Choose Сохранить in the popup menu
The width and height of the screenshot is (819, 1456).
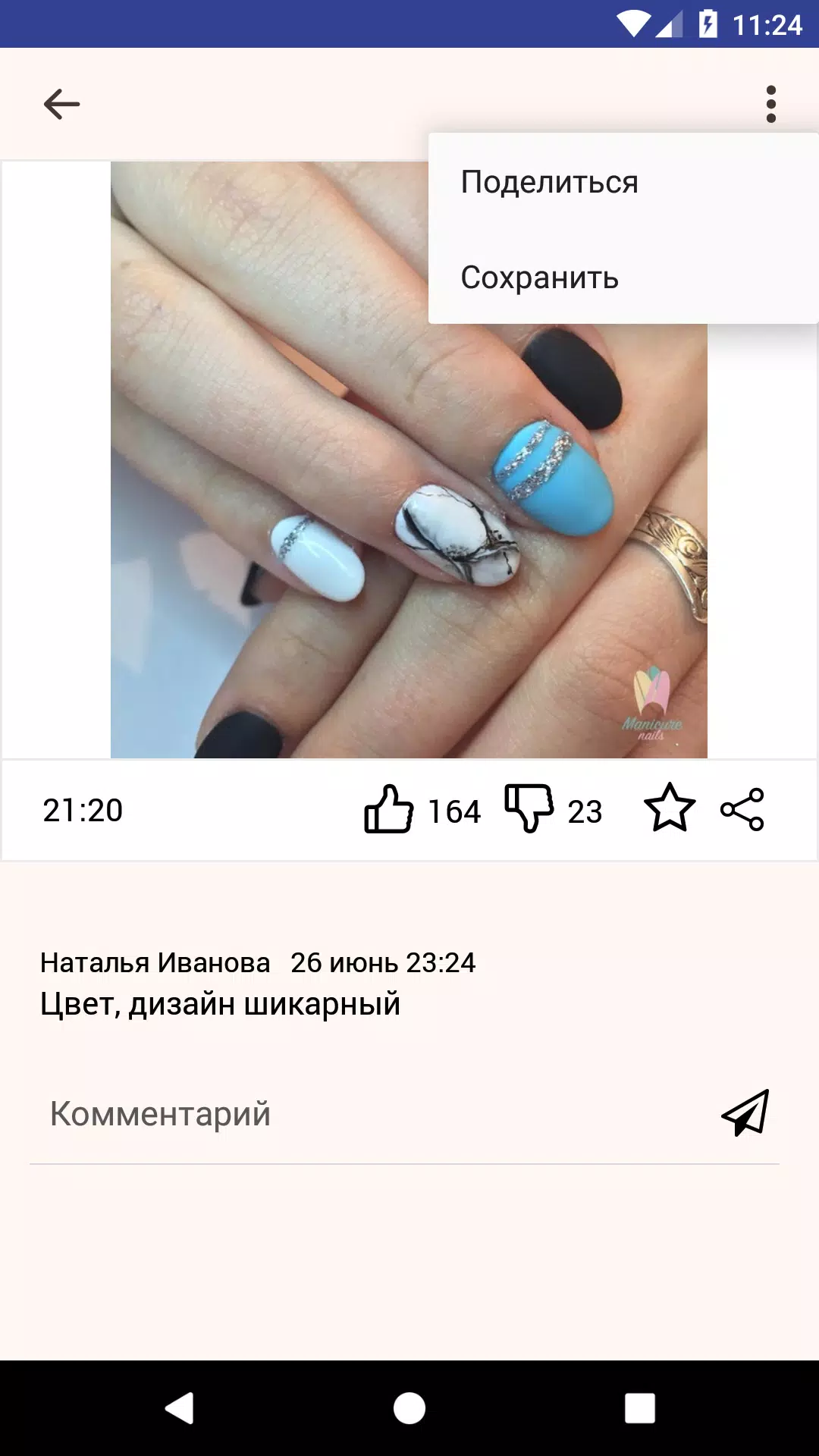point(539,278)
